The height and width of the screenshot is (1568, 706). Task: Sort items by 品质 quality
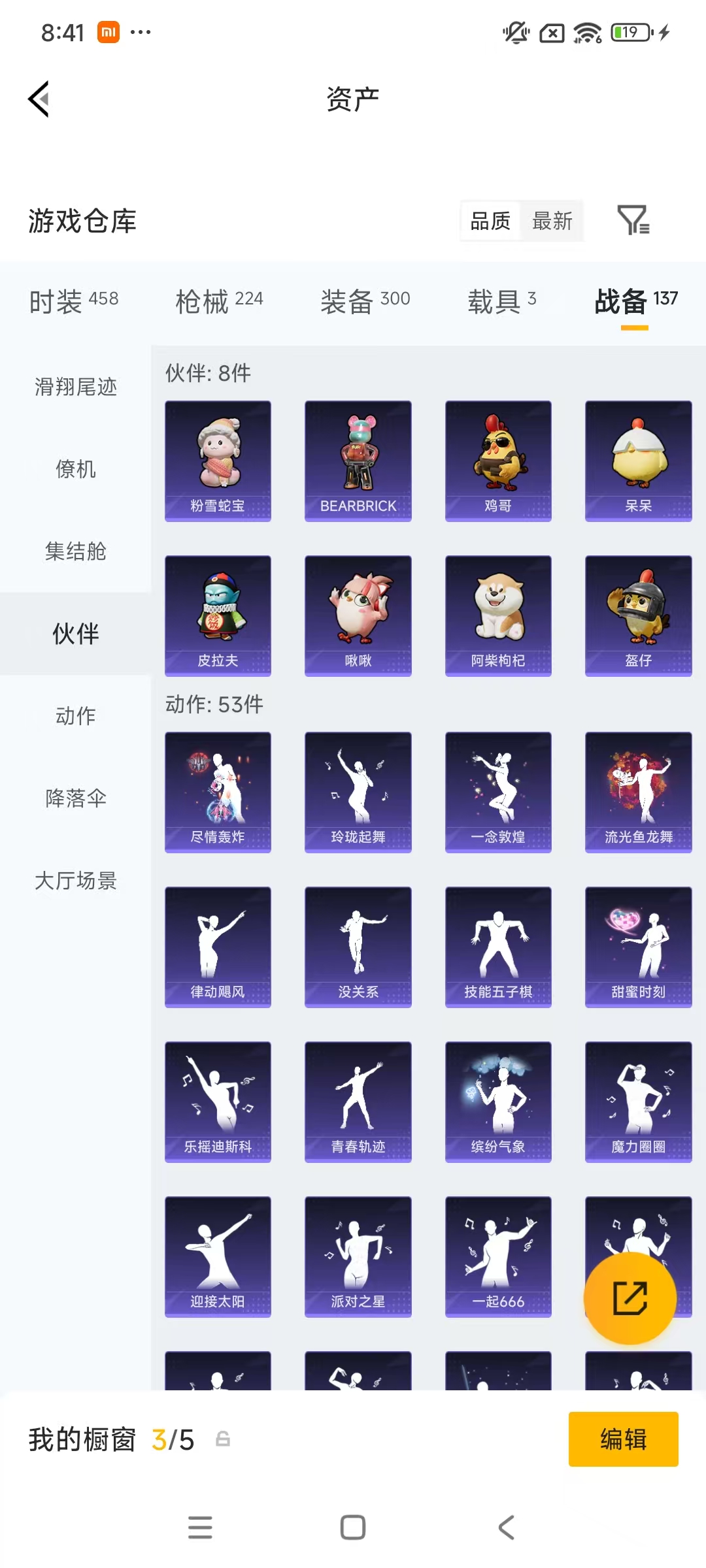pyautogui.click(x=489, y=221)
